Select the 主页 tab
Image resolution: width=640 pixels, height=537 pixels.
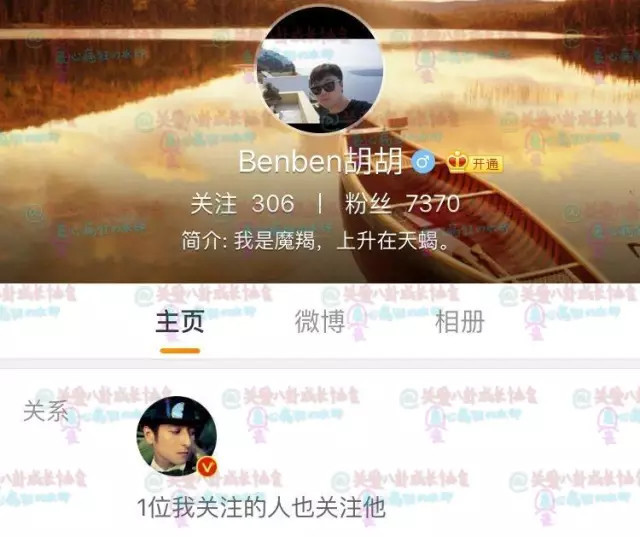tap(180, 322)
